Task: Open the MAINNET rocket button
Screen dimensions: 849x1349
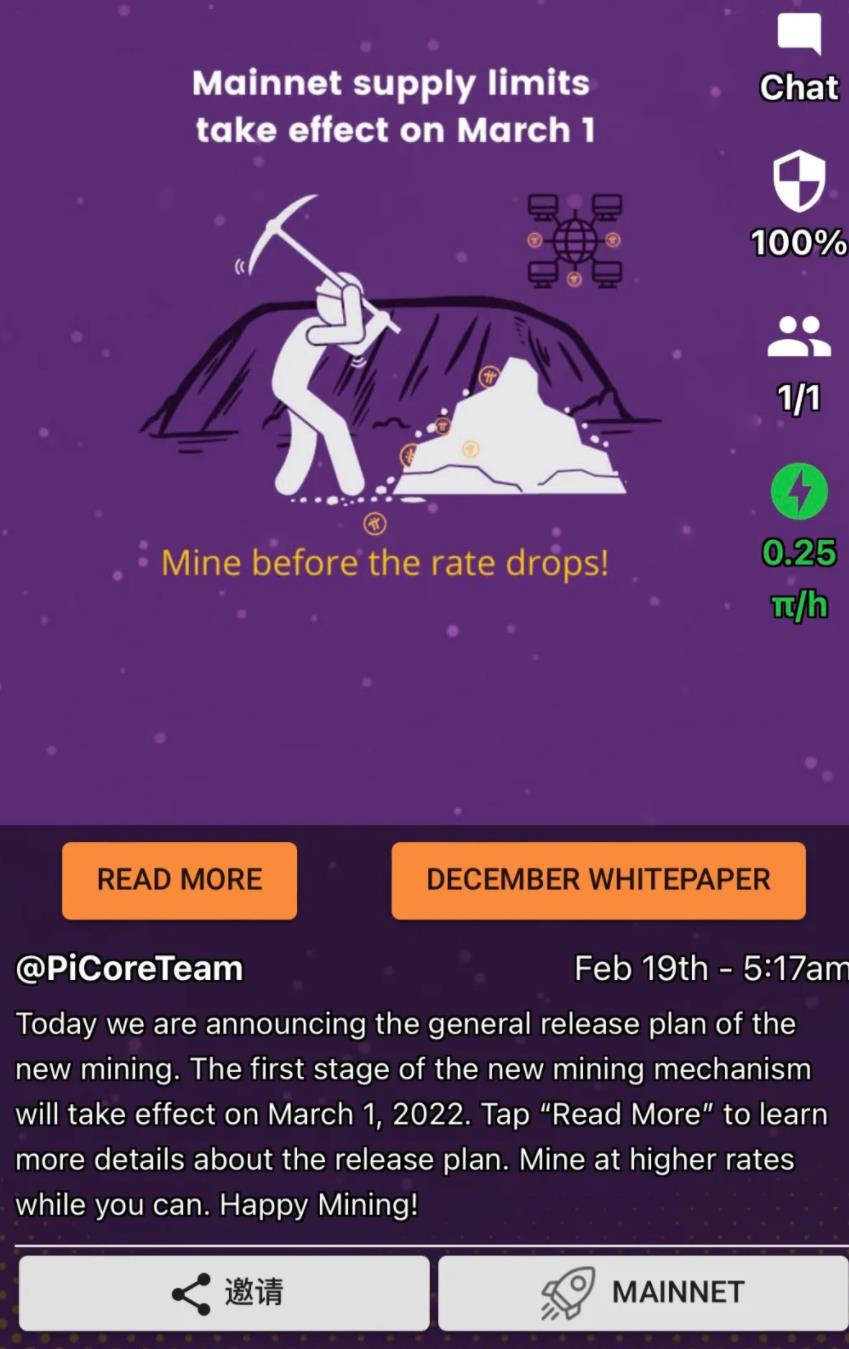Action: click(x=643, y=1292)
